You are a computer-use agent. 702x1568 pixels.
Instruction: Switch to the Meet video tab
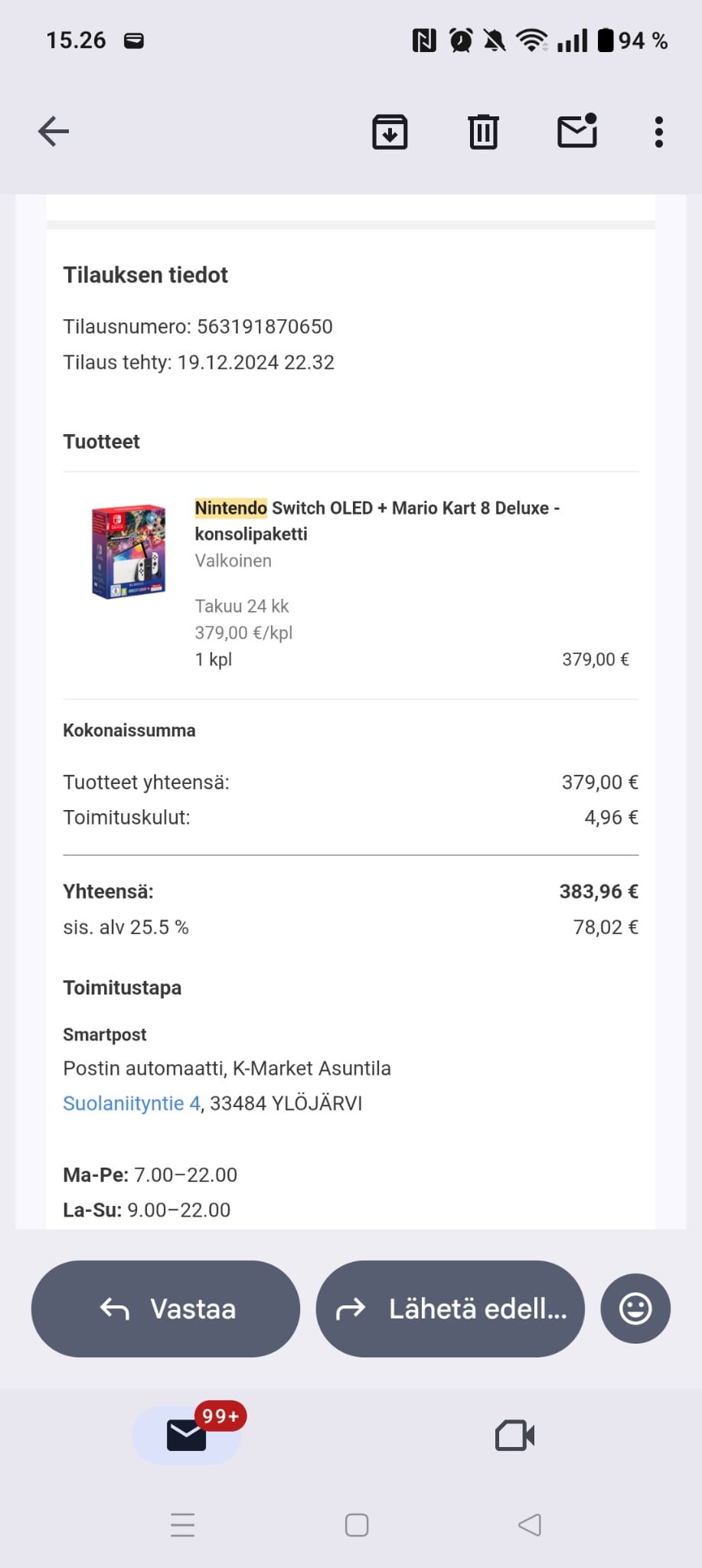click(514, 1435)
